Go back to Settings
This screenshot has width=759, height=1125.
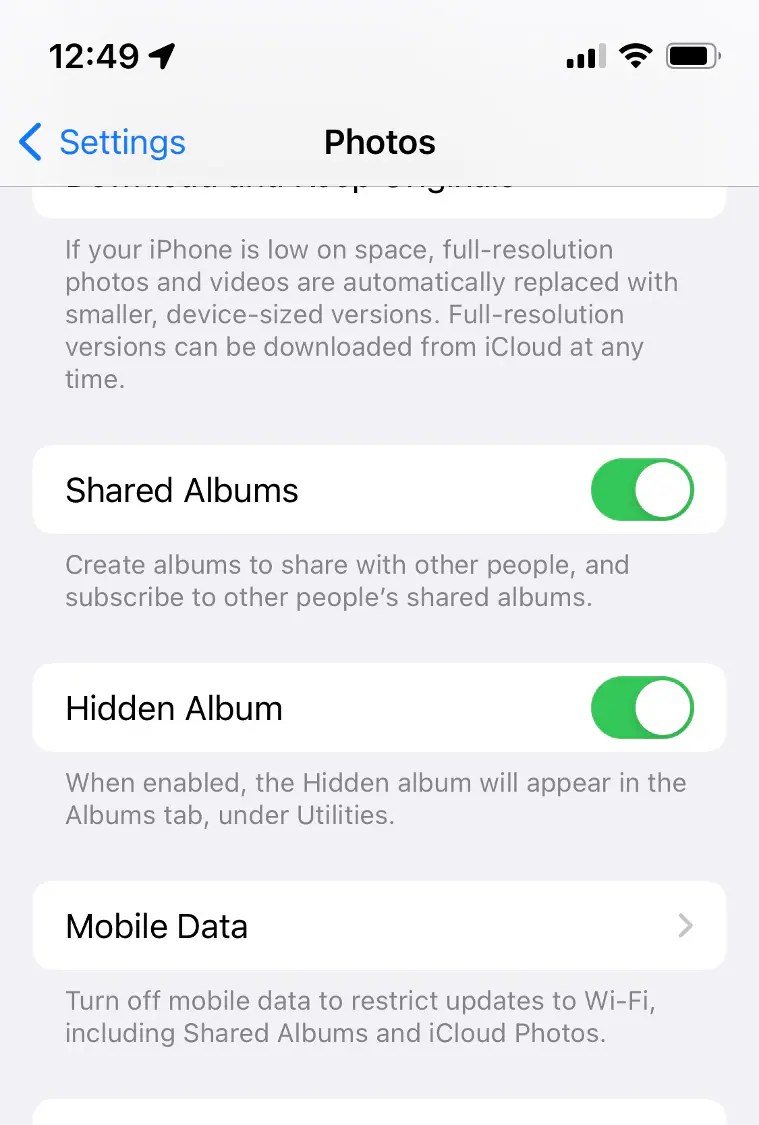102,143
